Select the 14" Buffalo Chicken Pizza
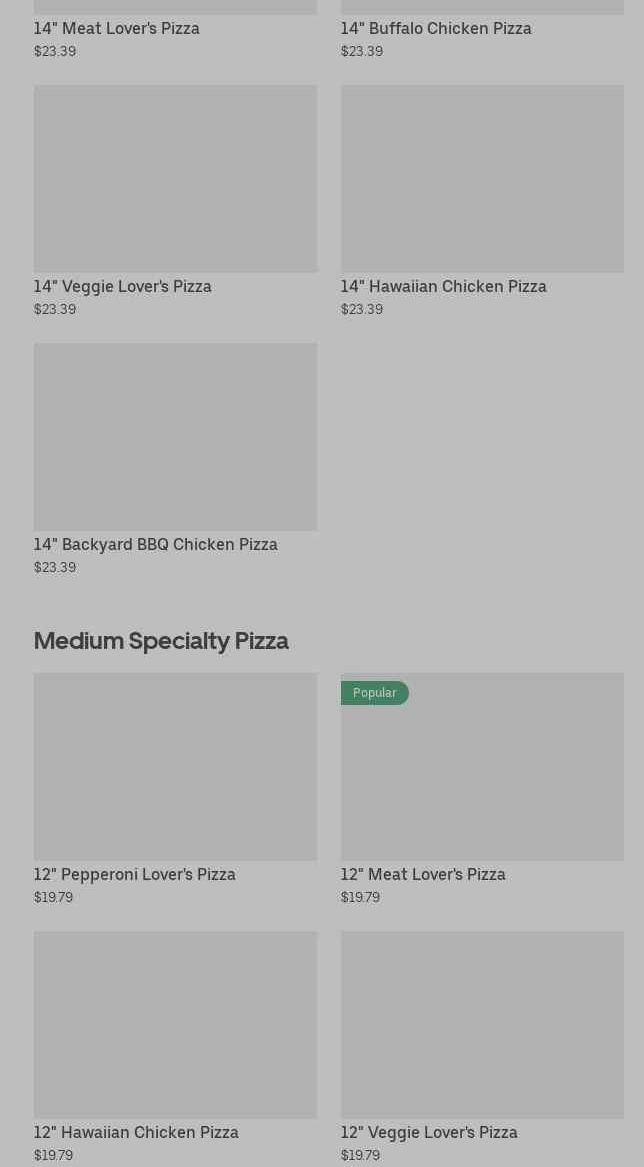Image resolution: width=644 pixels, height=1167 pixels. point(436,28)
